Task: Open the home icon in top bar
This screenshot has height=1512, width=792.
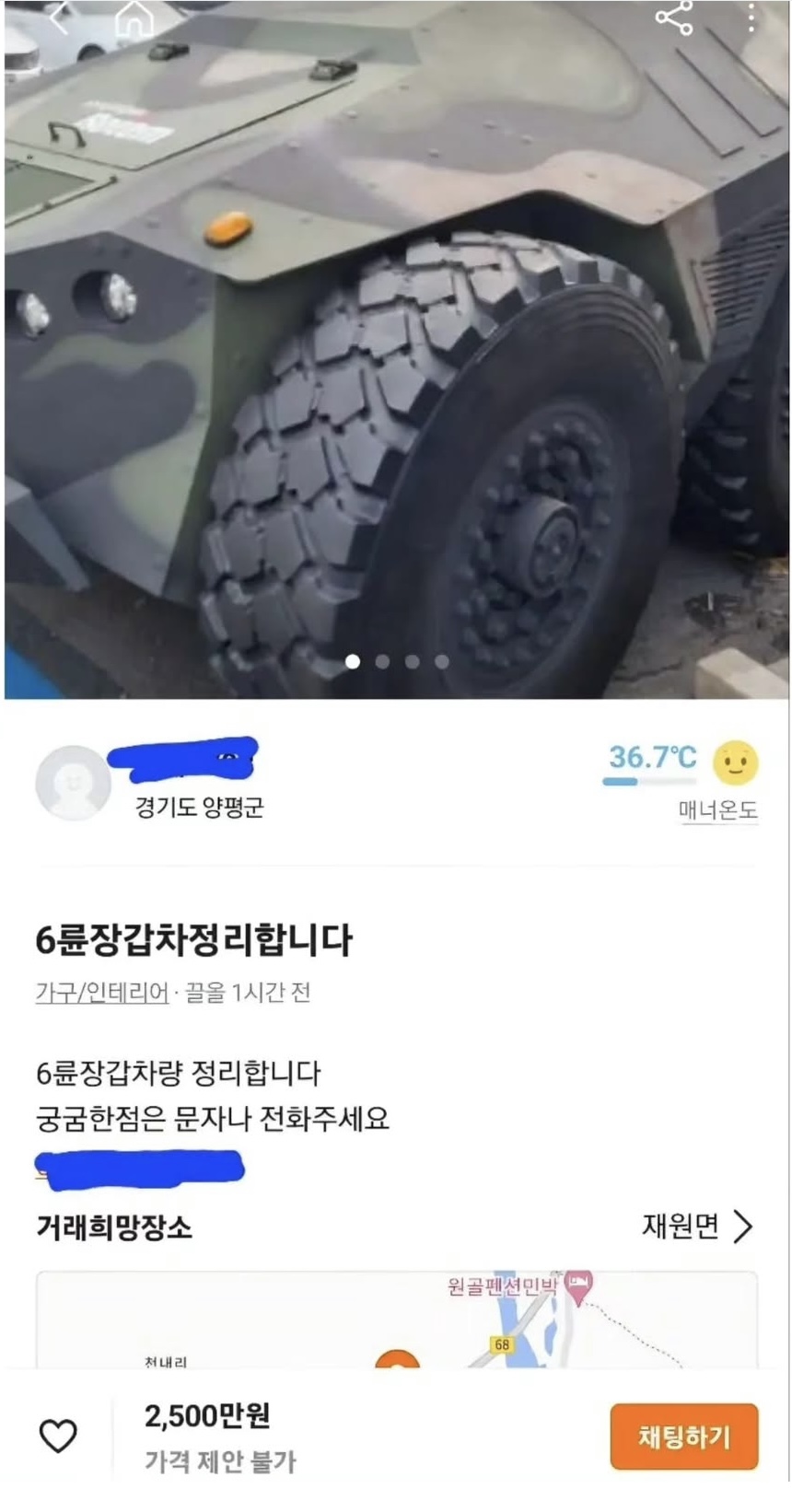Action: coord(134,18)
